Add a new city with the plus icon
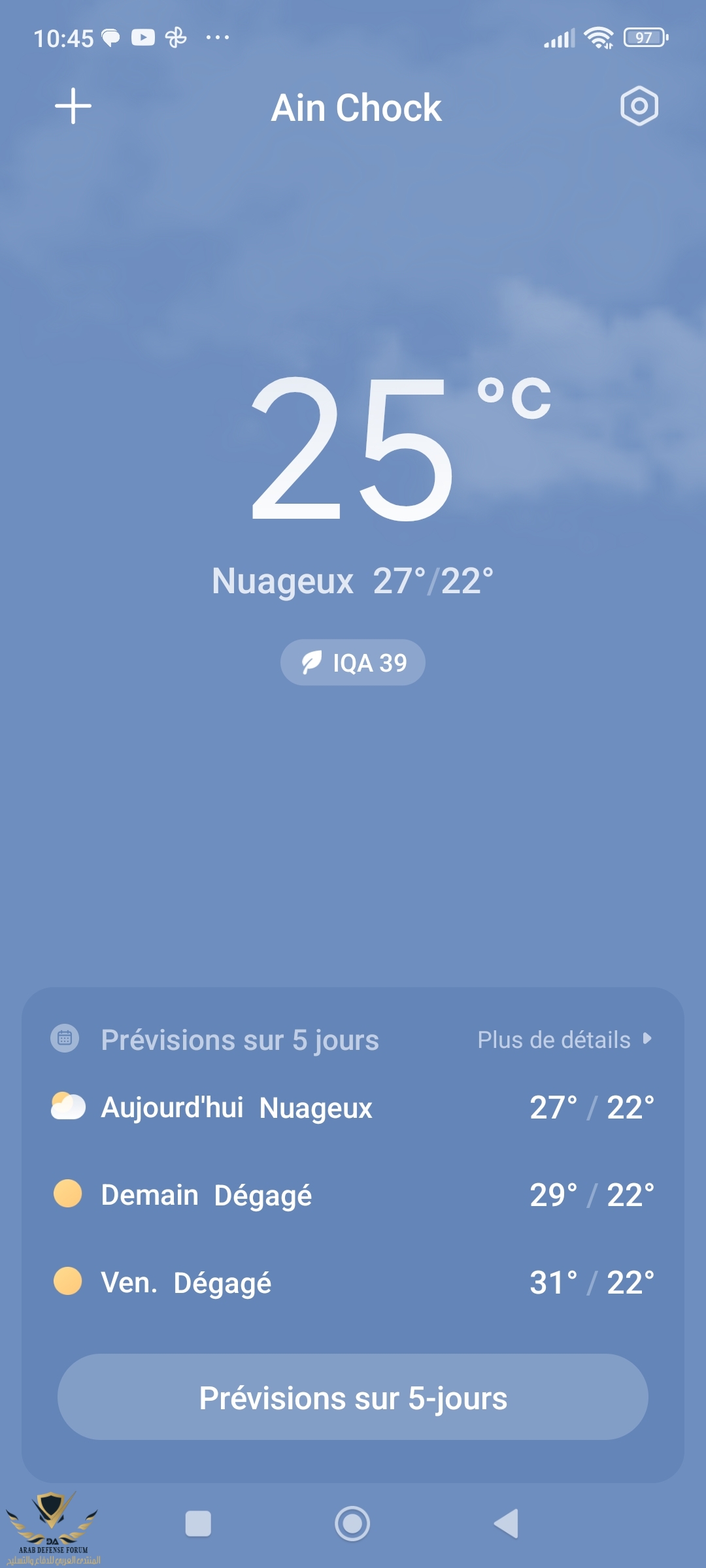The width and height of the screenshot is (706, 1568). 73,106
